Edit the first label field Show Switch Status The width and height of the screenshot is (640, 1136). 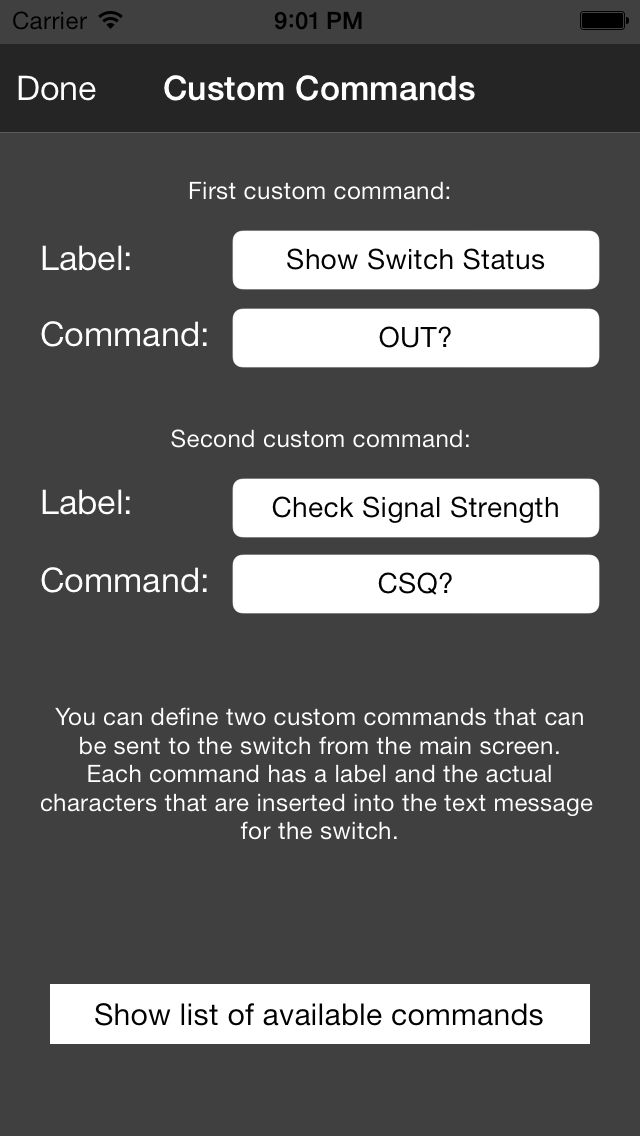click(415, 259)
